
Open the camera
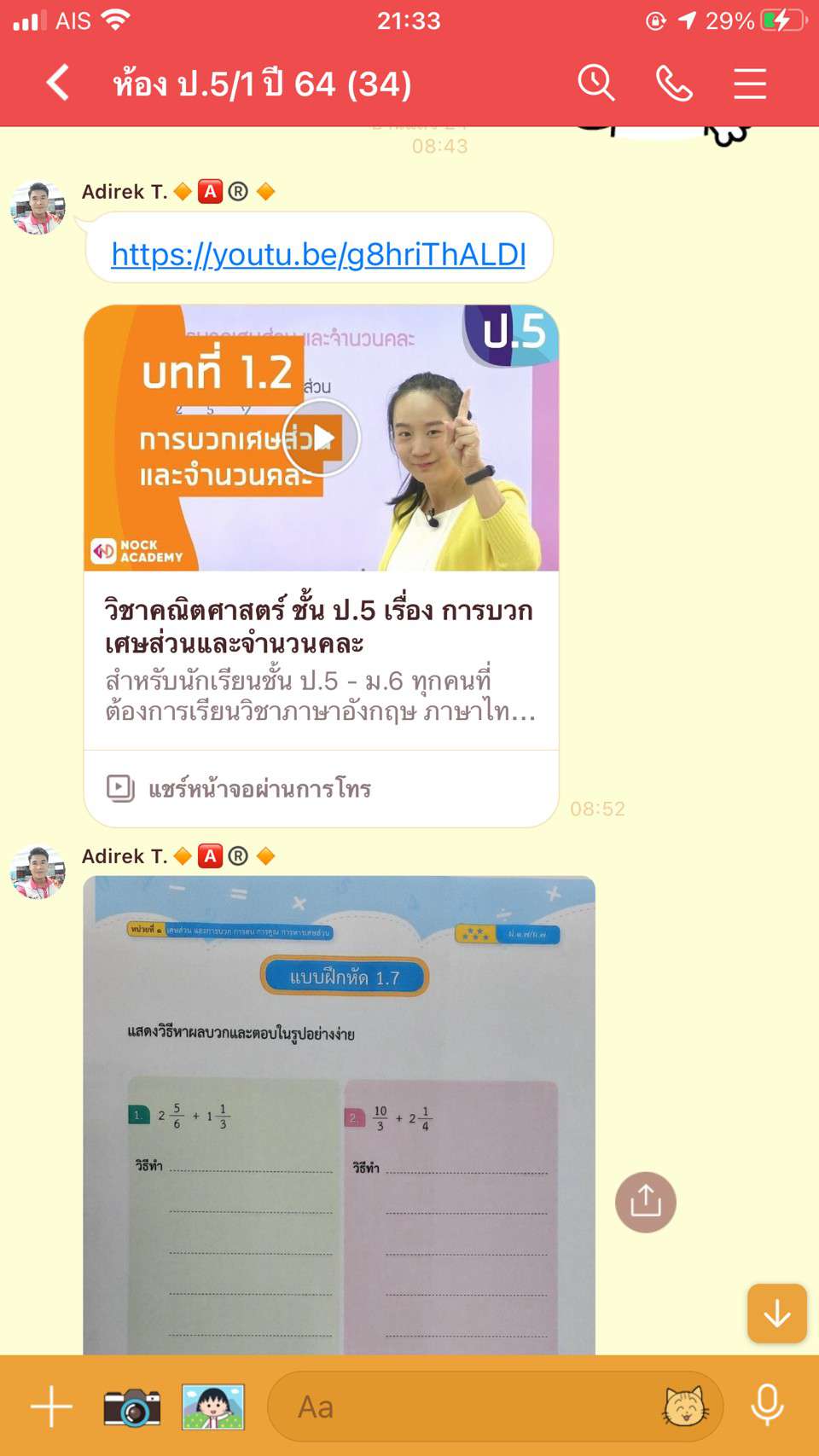pyautogui.click(x=131, y=1407)
